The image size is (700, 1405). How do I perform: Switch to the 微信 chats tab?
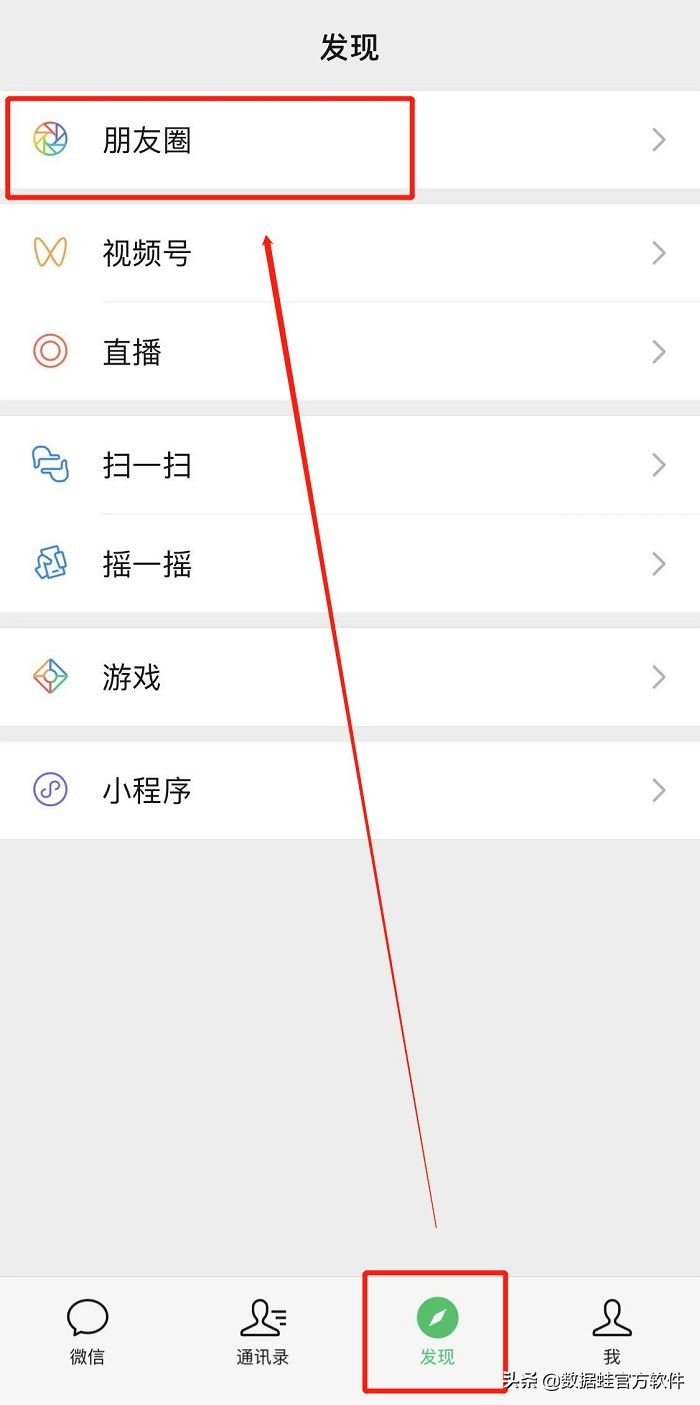tap(87, 1332)
